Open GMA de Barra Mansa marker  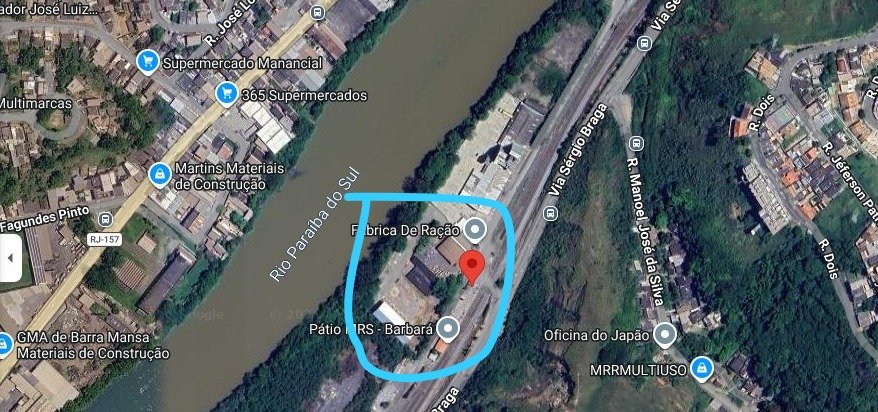(5, 345)
